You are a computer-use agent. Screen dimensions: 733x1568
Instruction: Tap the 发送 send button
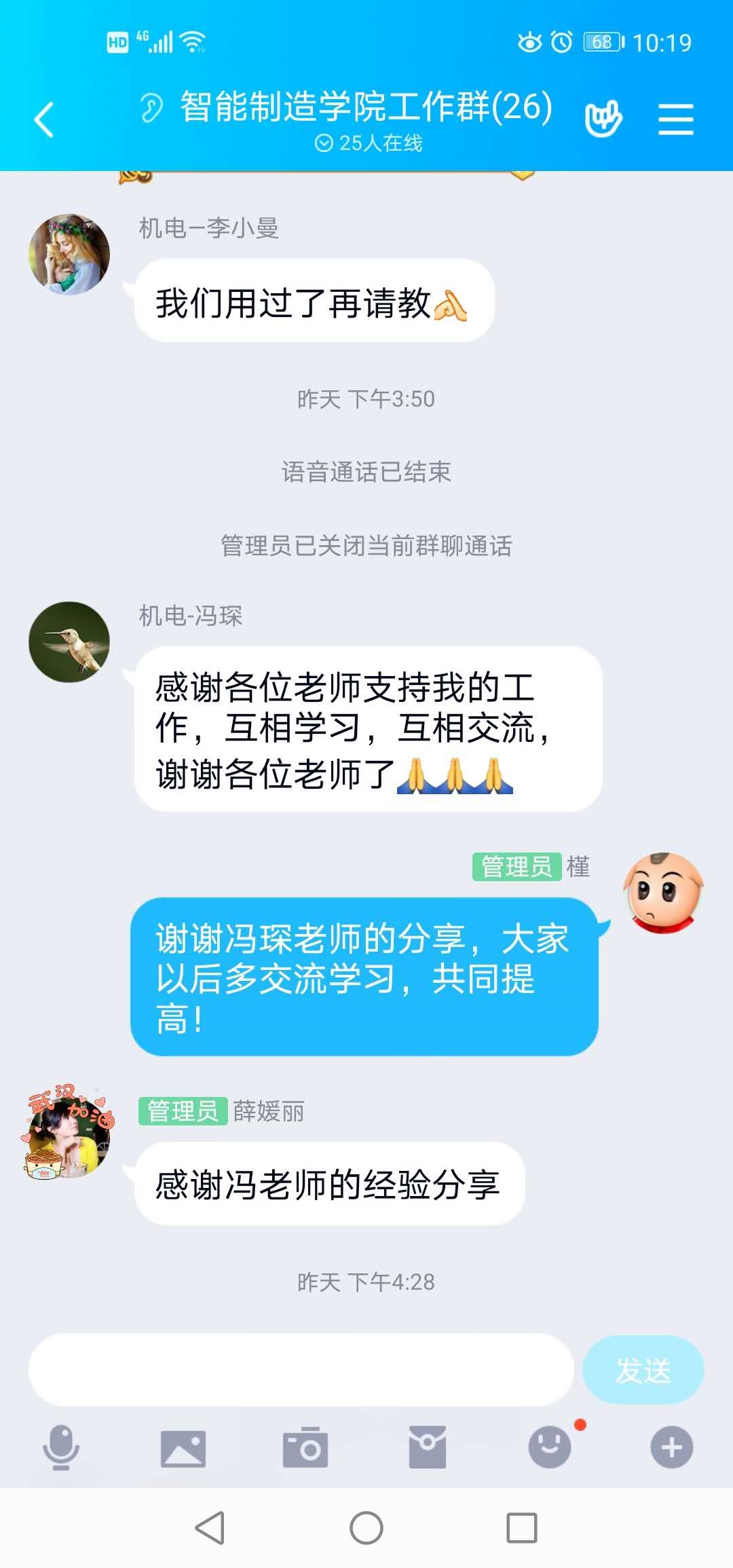pyautogui.click(x=643, y=1369)
